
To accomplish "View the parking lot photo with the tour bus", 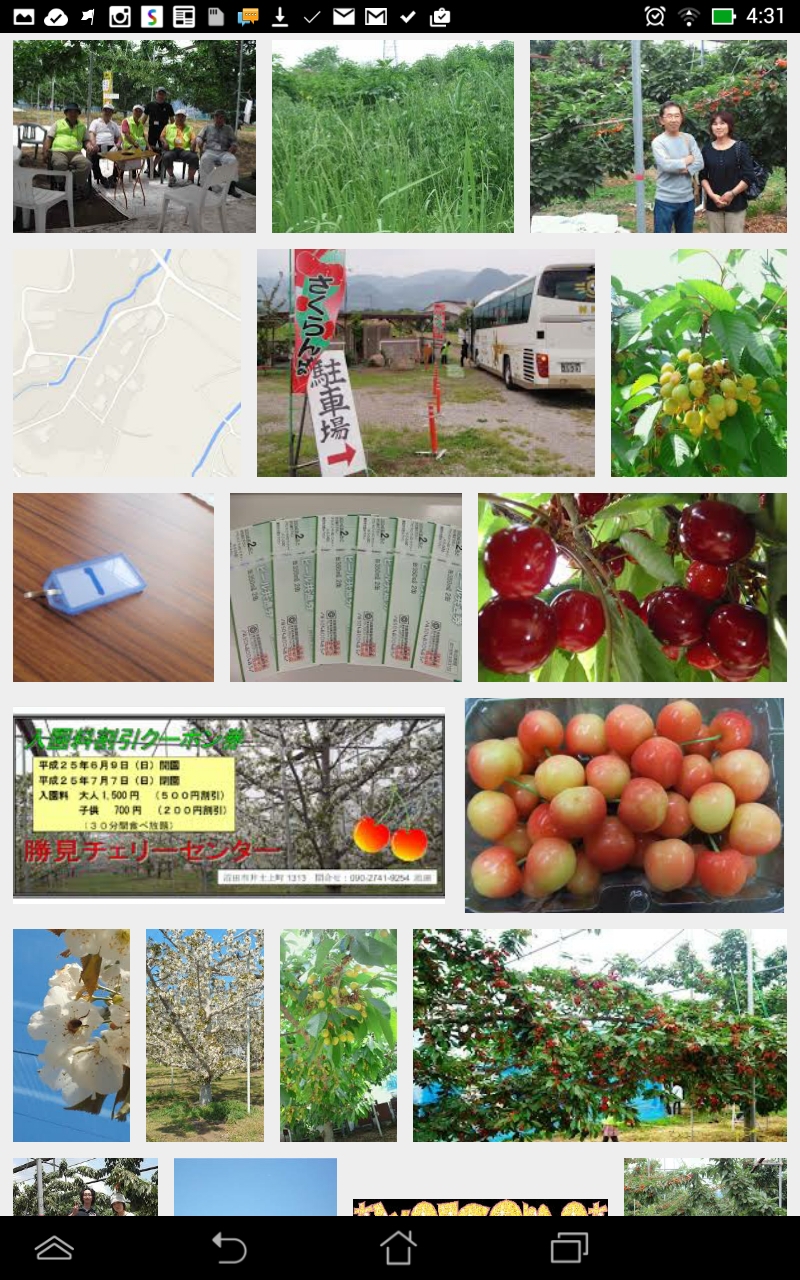I will [426, 362].
